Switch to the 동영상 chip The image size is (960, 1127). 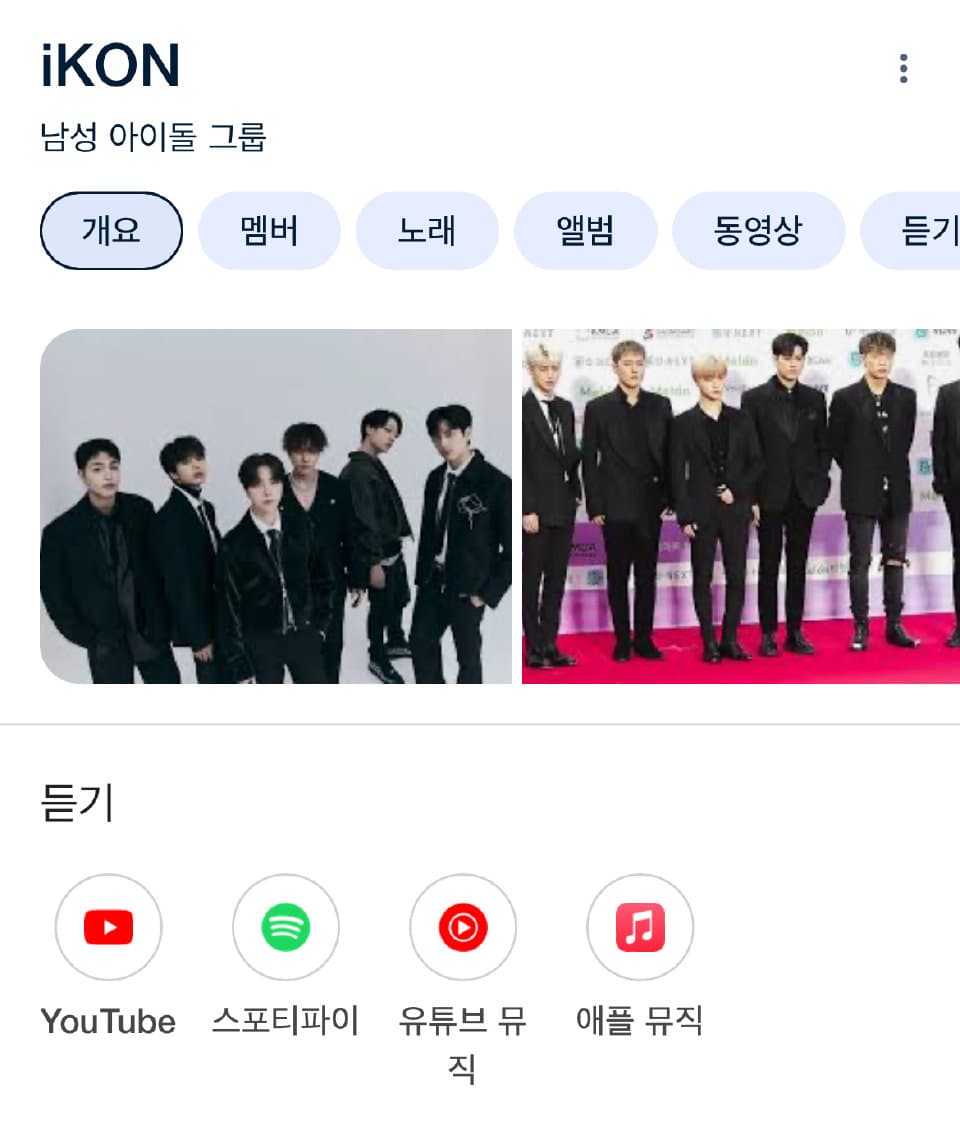(758, 231)
